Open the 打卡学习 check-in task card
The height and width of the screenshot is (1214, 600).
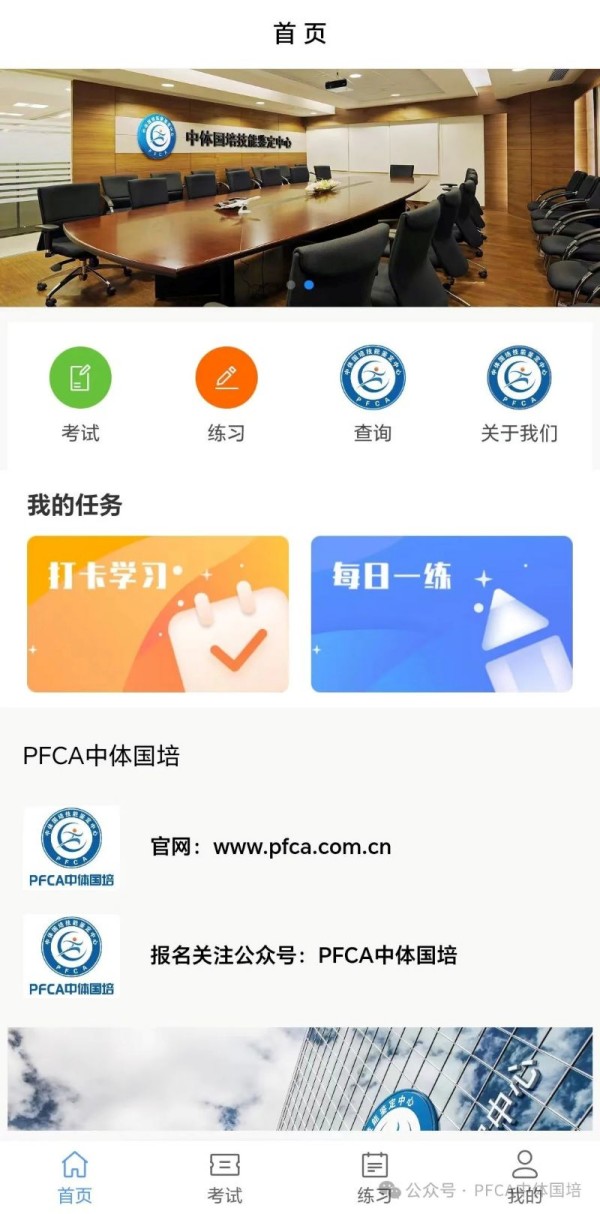click(x=158, y=614)
